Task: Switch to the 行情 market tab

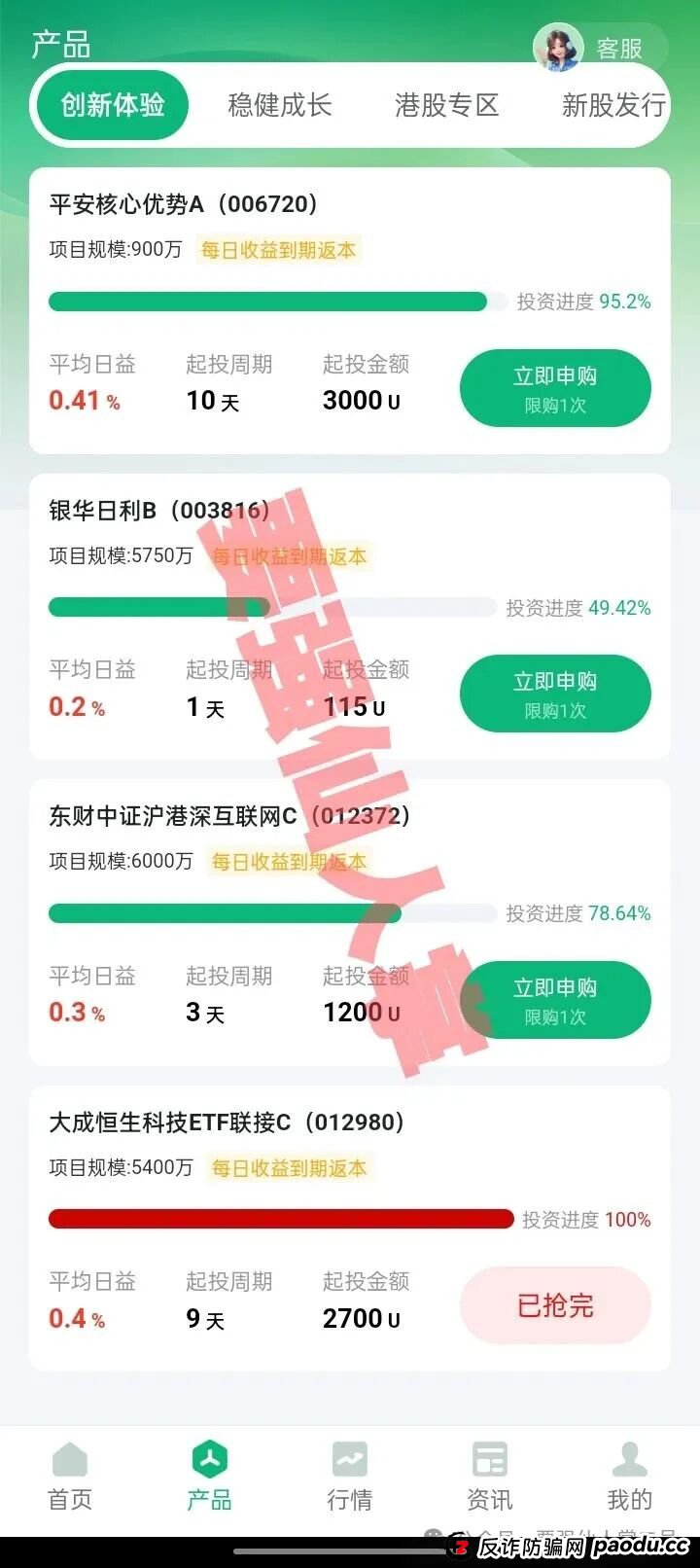Action: click(350, 1477)
